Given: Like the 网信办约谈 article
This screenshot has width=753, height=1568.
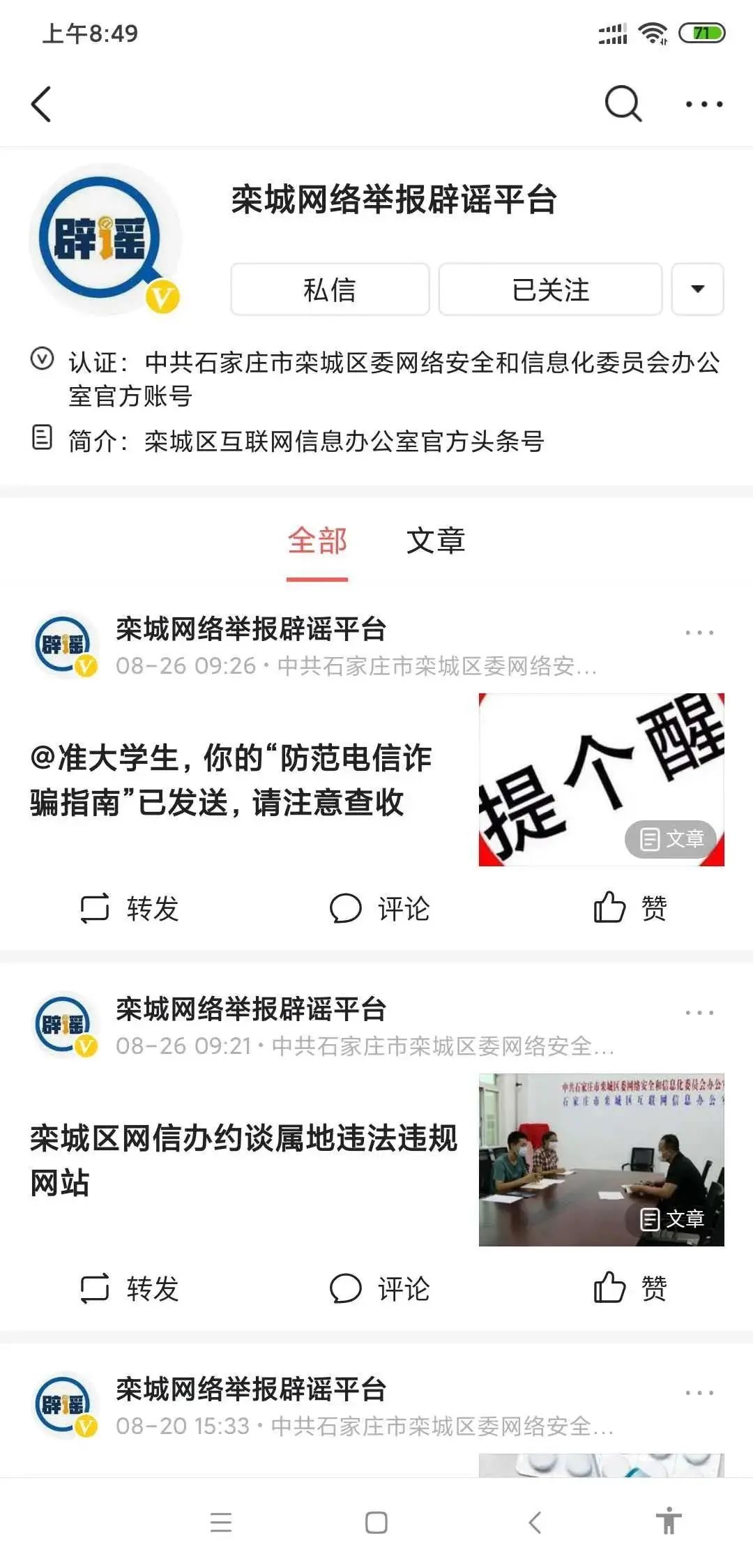Looking at the screenshot, I should (630, 1288).
